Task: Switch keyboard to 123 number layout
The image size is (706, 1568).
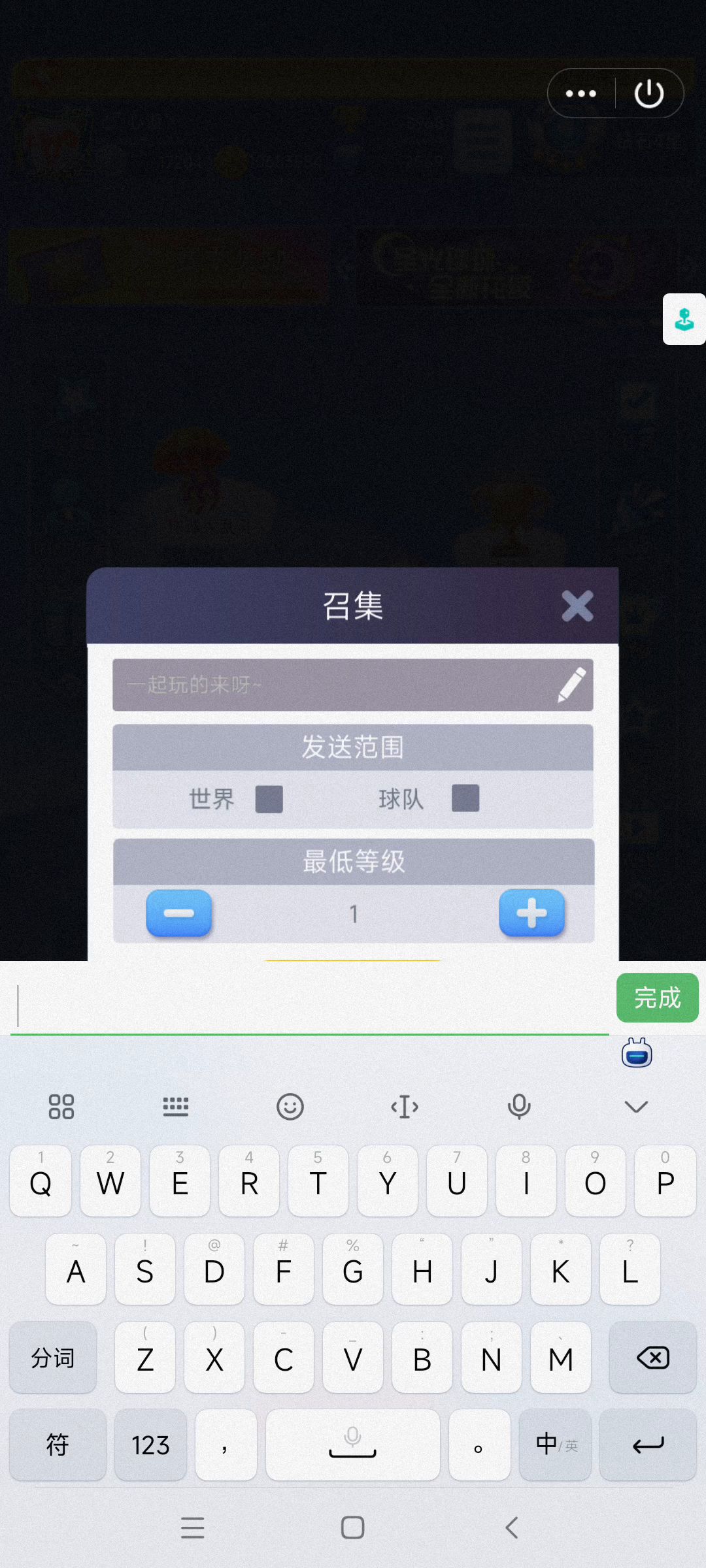Action: [x=150, y=1445]
